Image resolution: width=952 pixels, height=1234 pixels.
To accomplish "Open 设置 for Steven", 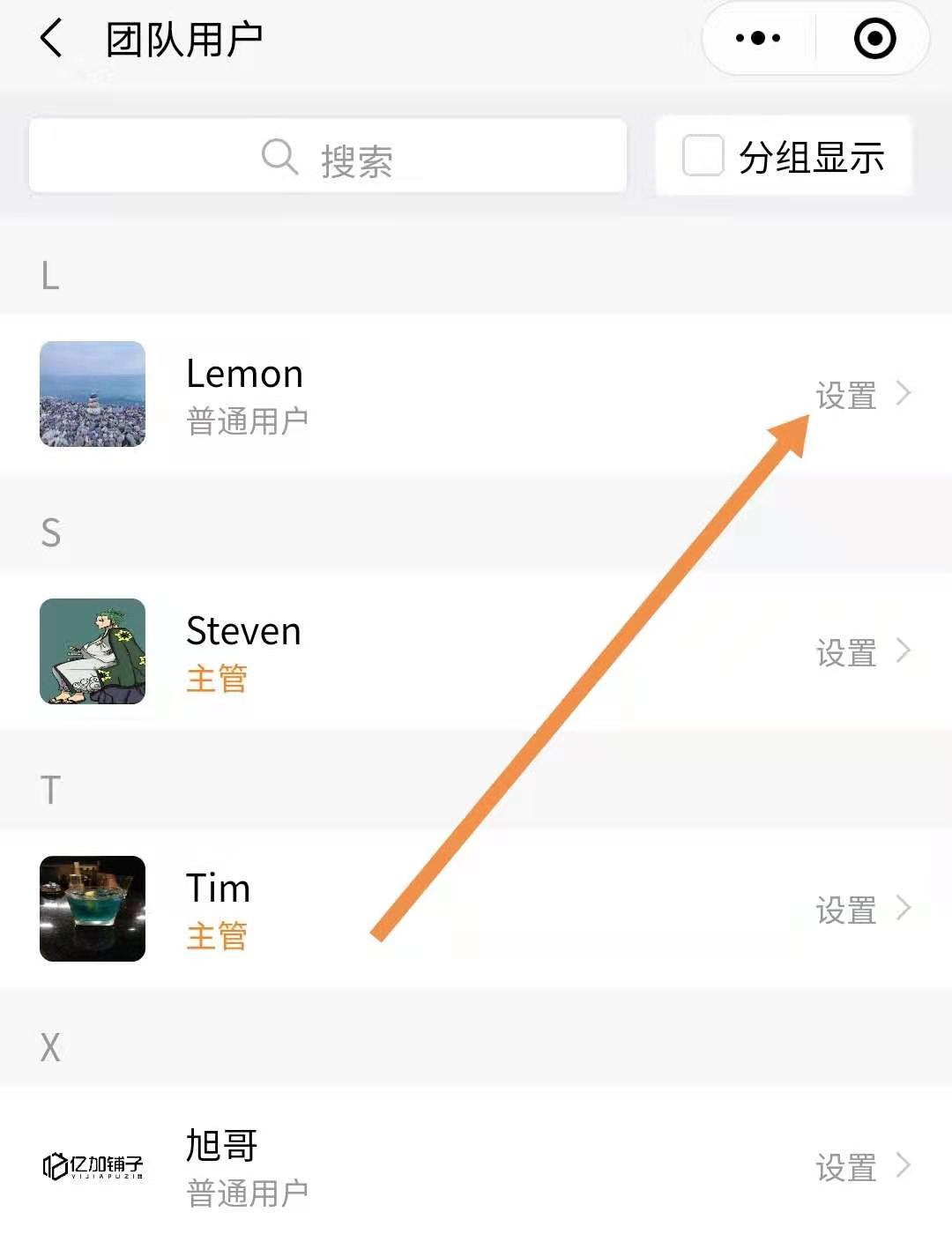I will (861, 652).
